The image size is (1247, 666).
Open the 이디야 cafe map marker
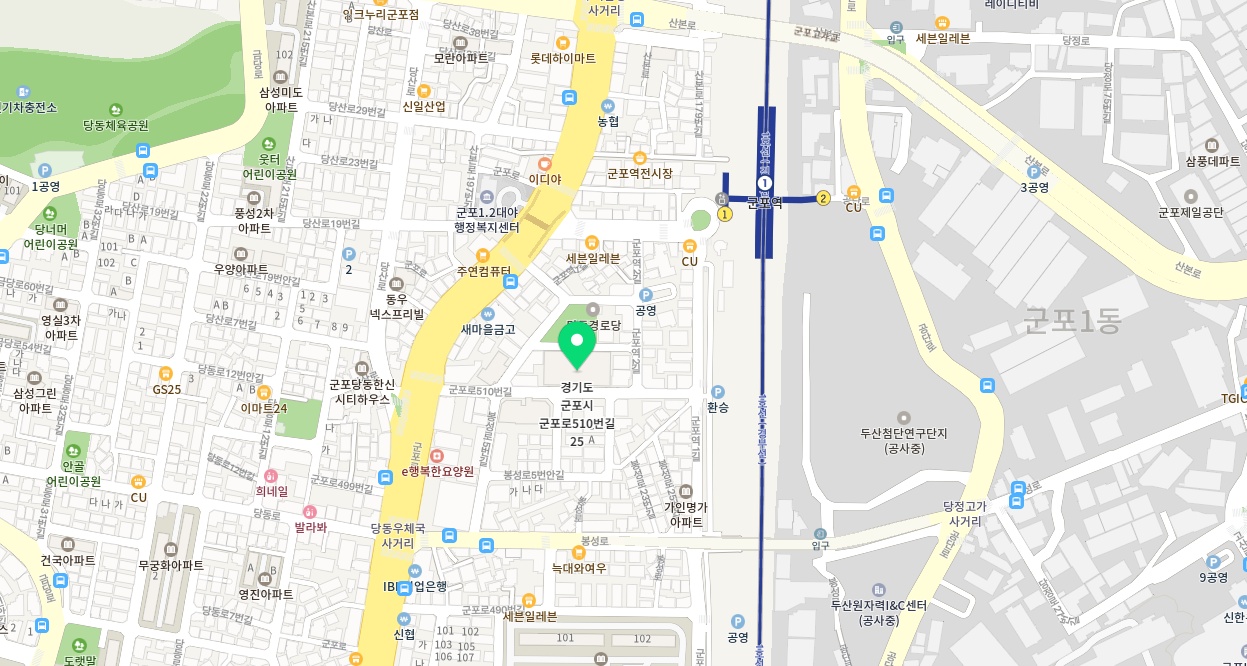(545, 163)
